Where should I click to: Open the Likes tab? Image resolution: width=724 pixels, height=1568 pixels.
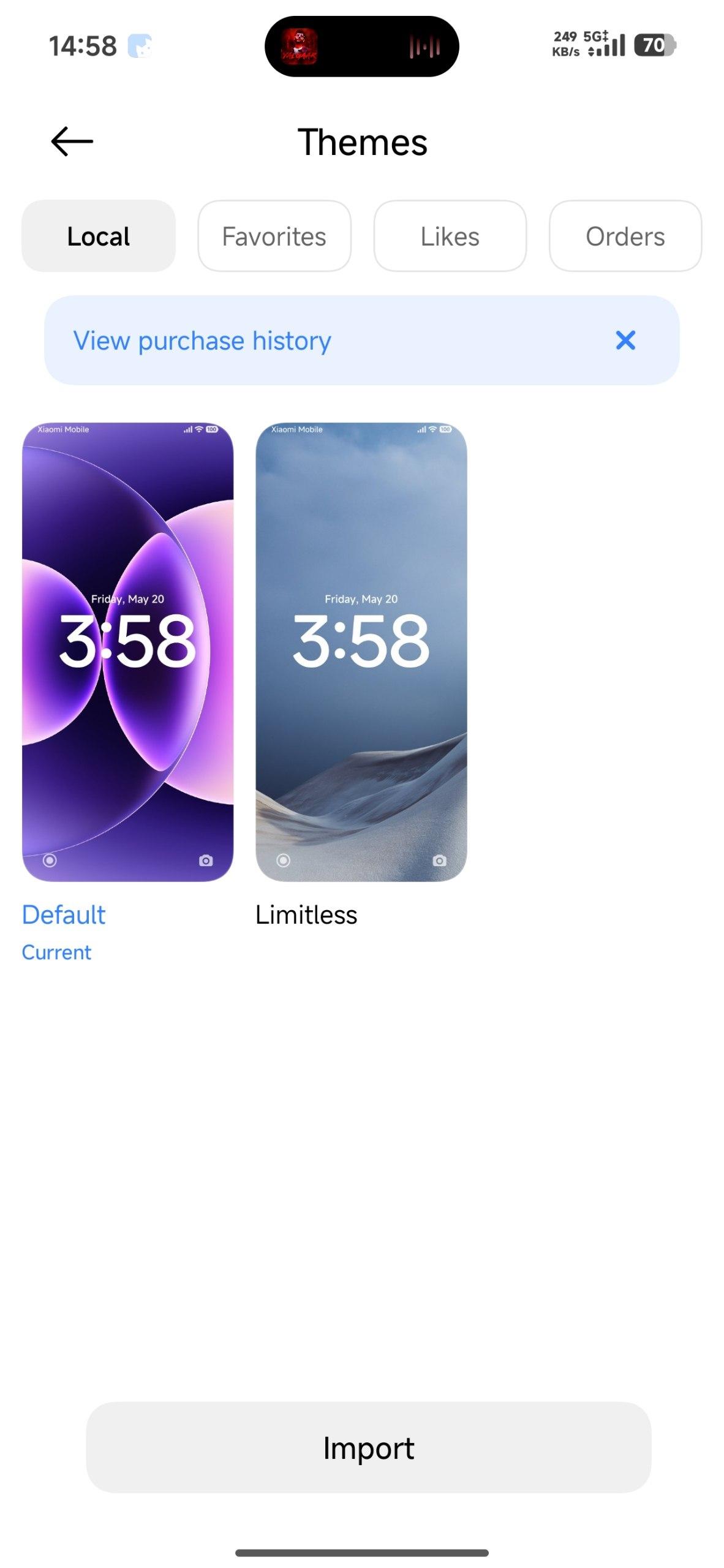[x=450, y=236]
